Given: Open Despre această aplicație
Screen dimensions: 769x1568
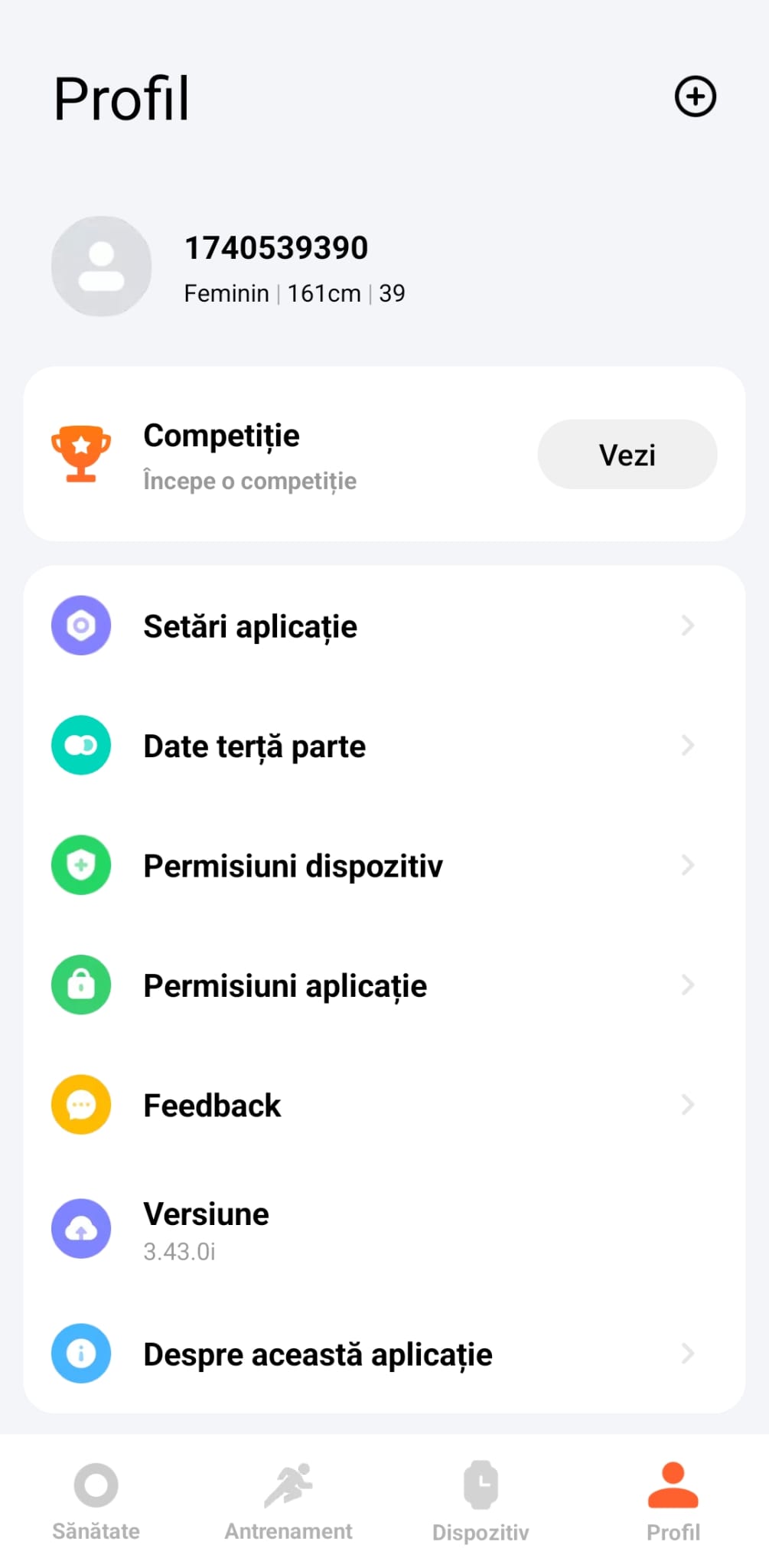Looking at the screenshot, I should coord(384,1354).
